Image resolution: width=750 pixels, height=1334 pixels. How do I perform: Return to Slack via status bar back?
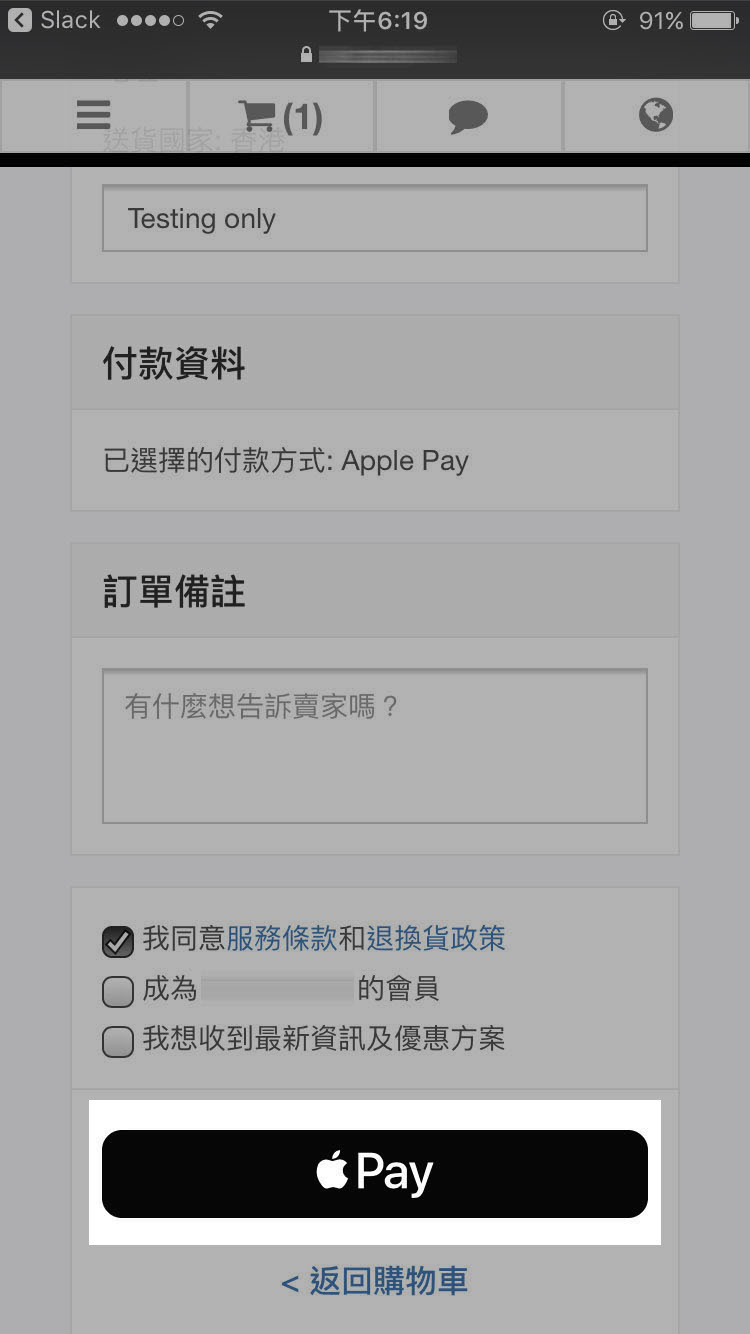[x=55, y=20]
